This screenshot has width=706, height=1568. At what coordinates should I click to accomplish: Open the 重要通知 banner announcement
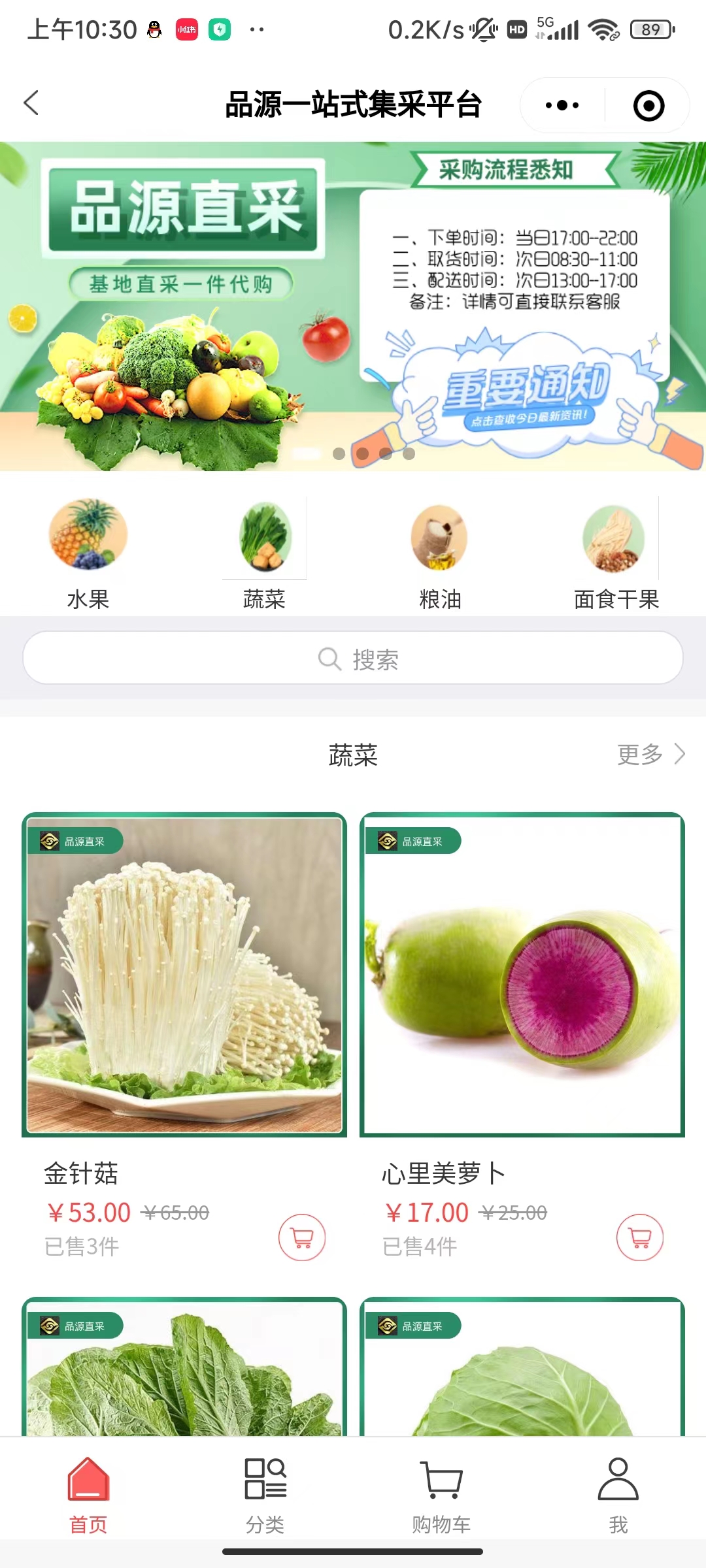click(x=529, y=389)
